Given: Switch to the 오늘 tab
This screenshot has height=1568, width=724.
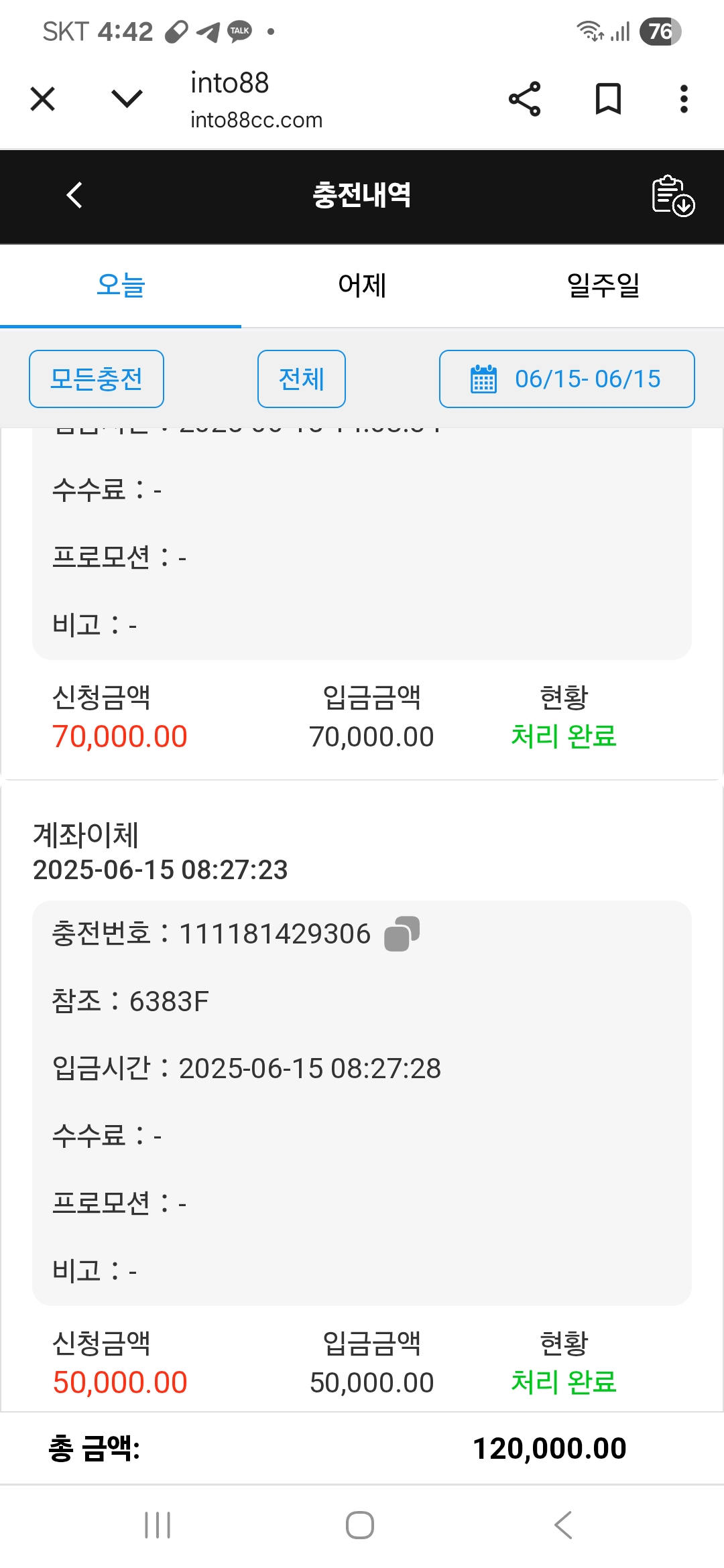Looking at the screenshot, I should coord(121,285).
